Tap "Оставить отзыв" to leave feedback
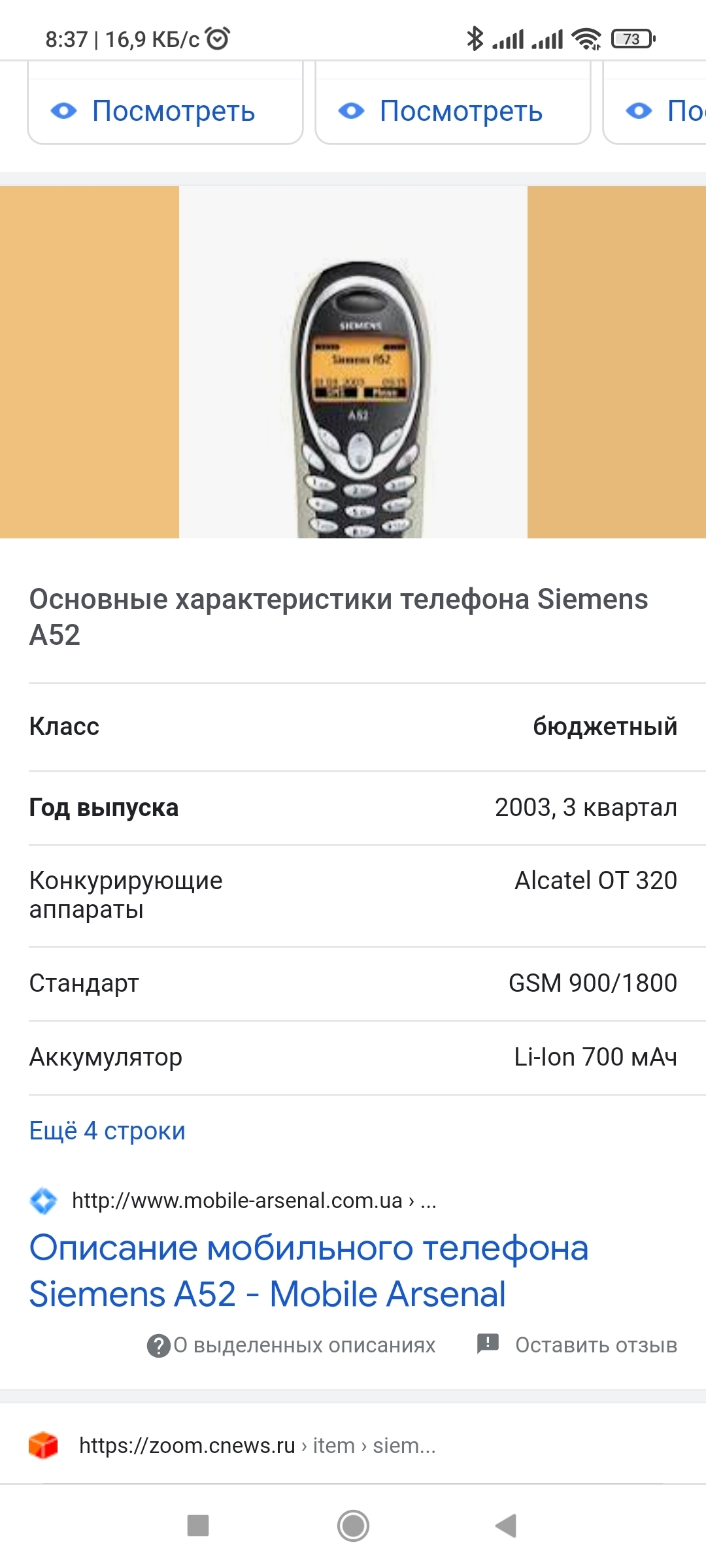 [x=578, y=1345]
